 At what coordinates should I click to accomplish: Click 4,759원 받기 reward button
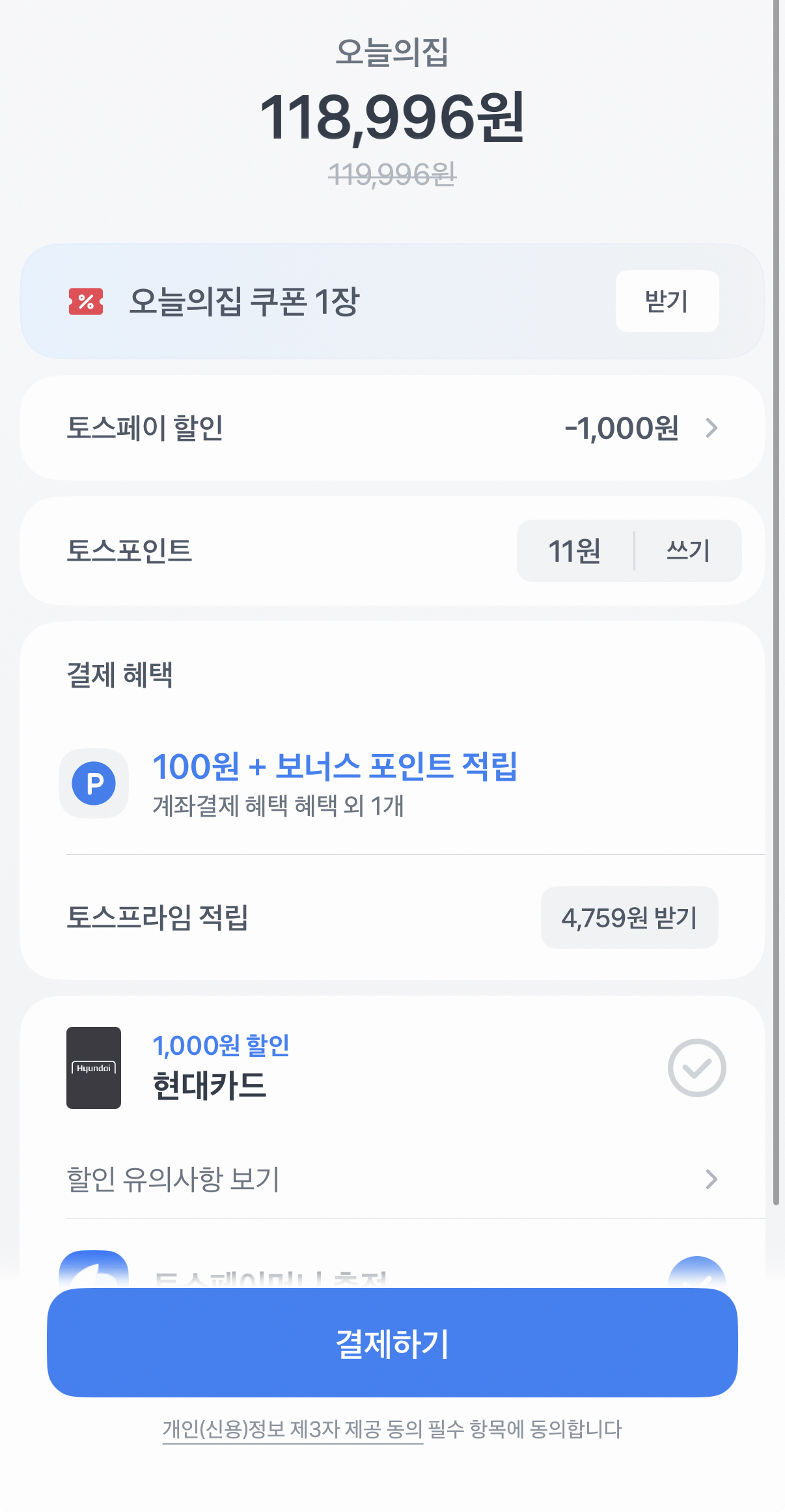click(x=629, y=917)
